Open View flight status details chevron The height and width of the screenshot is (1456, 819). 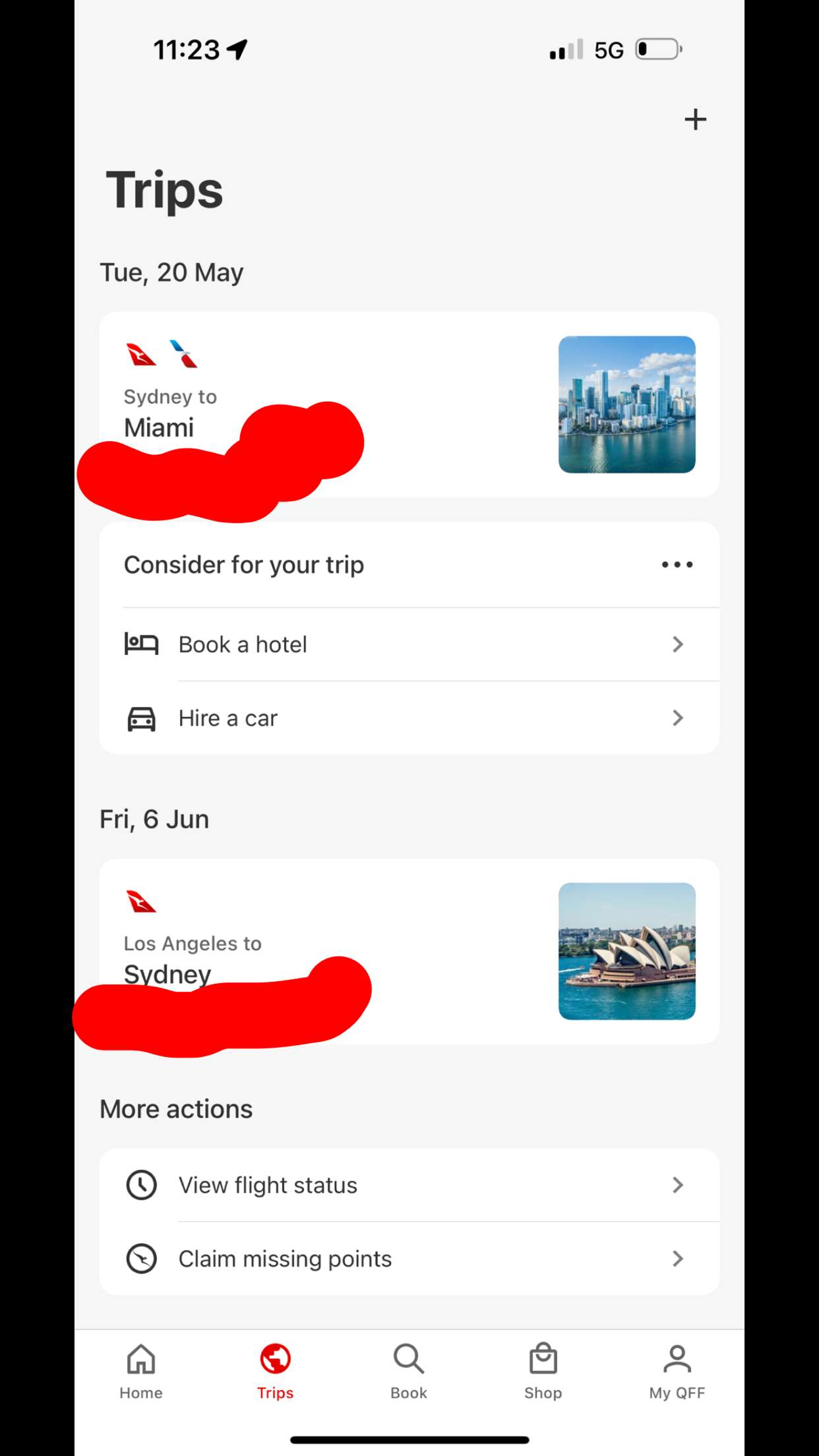[677, 1185]
